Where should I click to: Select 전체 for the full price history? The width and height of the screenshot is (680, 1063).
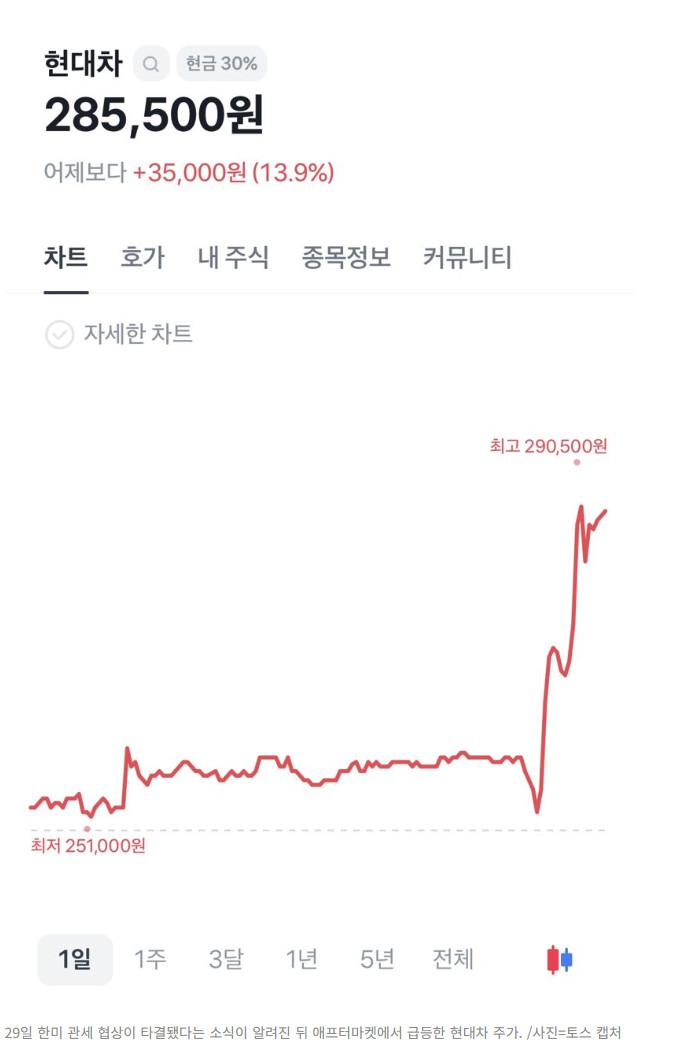coord(452,960)
